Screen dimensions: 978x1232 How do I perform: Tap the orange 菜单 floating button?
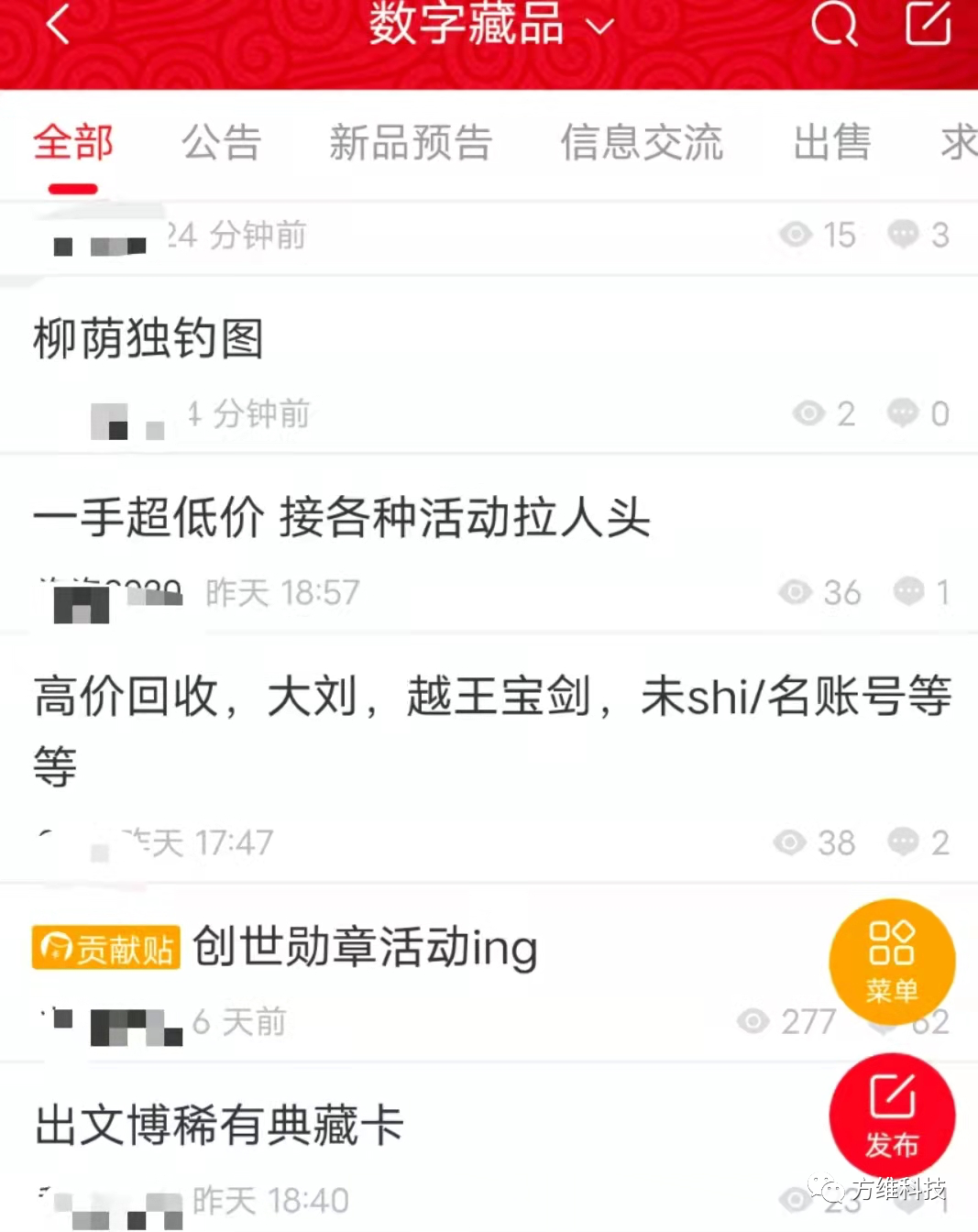[x=891, y=962]
